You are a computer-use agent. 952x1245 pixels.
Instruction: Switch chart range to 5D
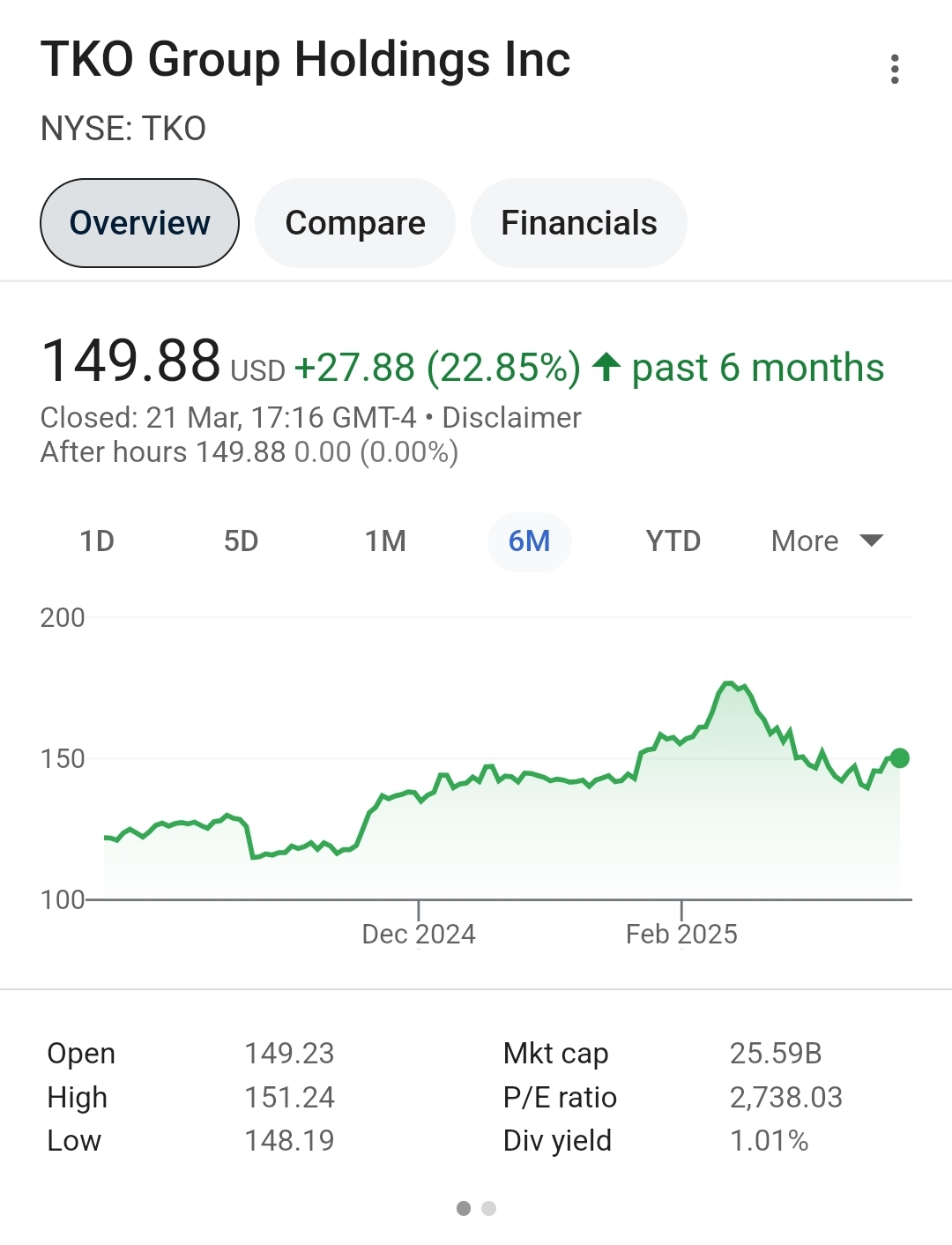coord(241,540)
